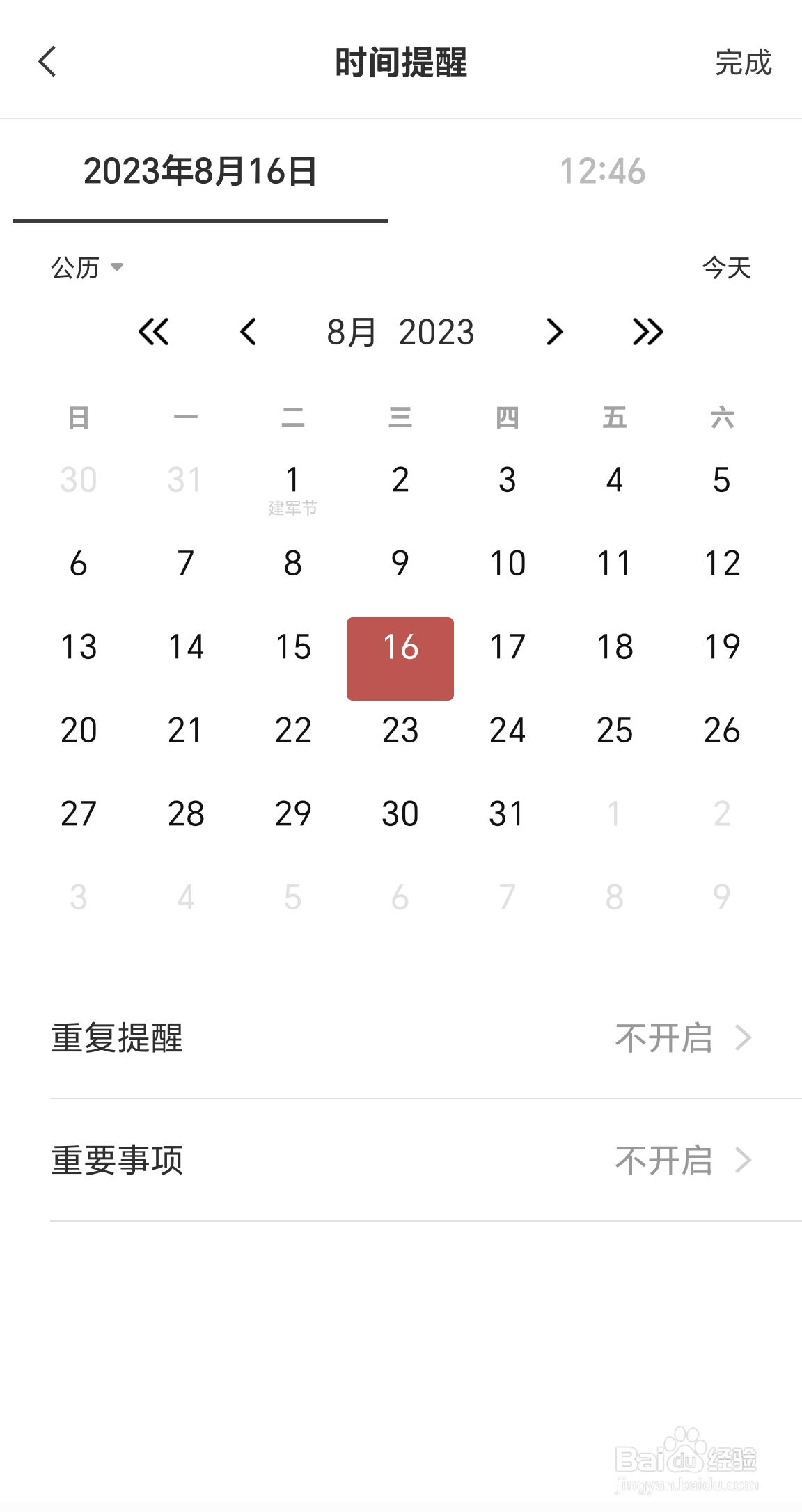Select September 1 shown in gray
This screenshot has height=1512, width=802.
(614, 813)
